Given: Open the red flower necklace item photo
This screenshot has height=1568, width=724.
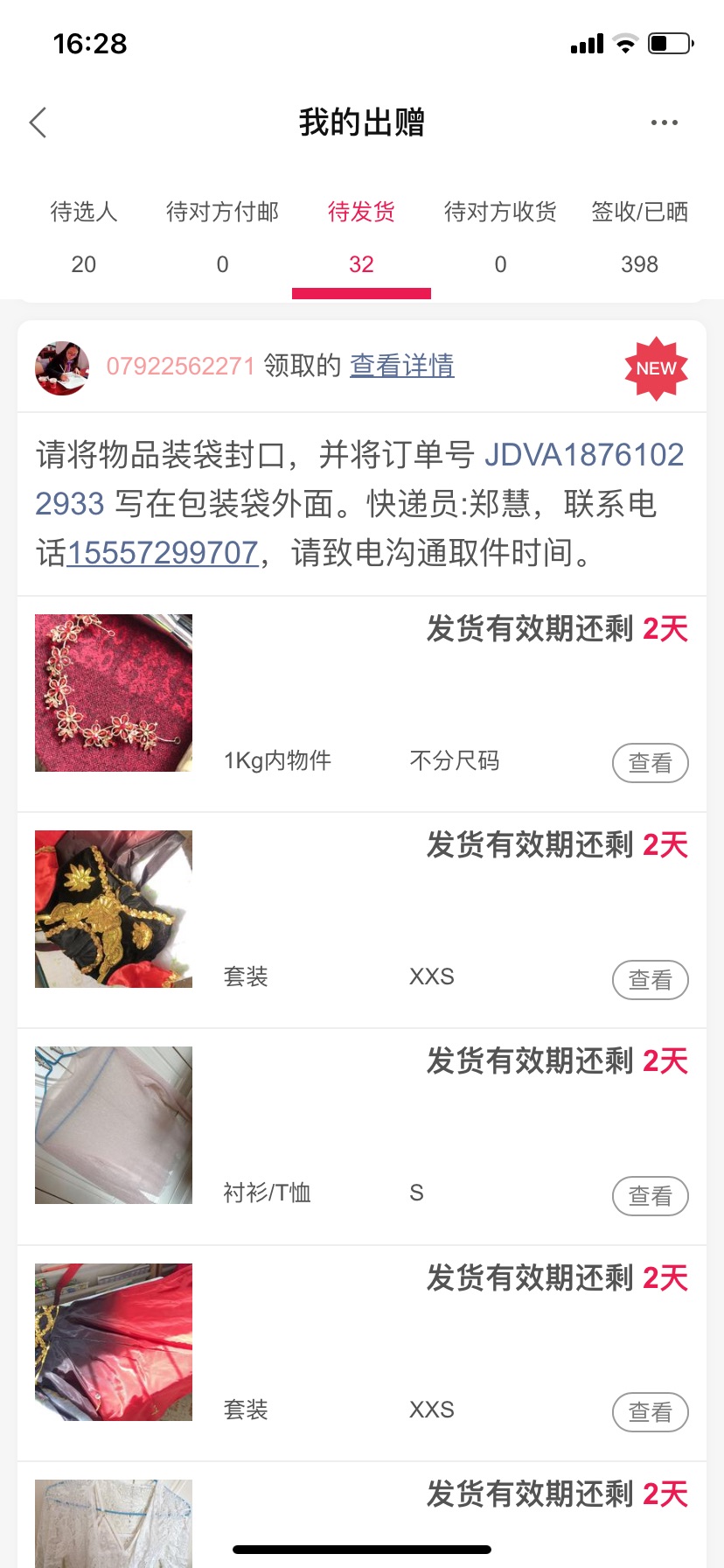Looking at the screenshot, I should (114, 693).
